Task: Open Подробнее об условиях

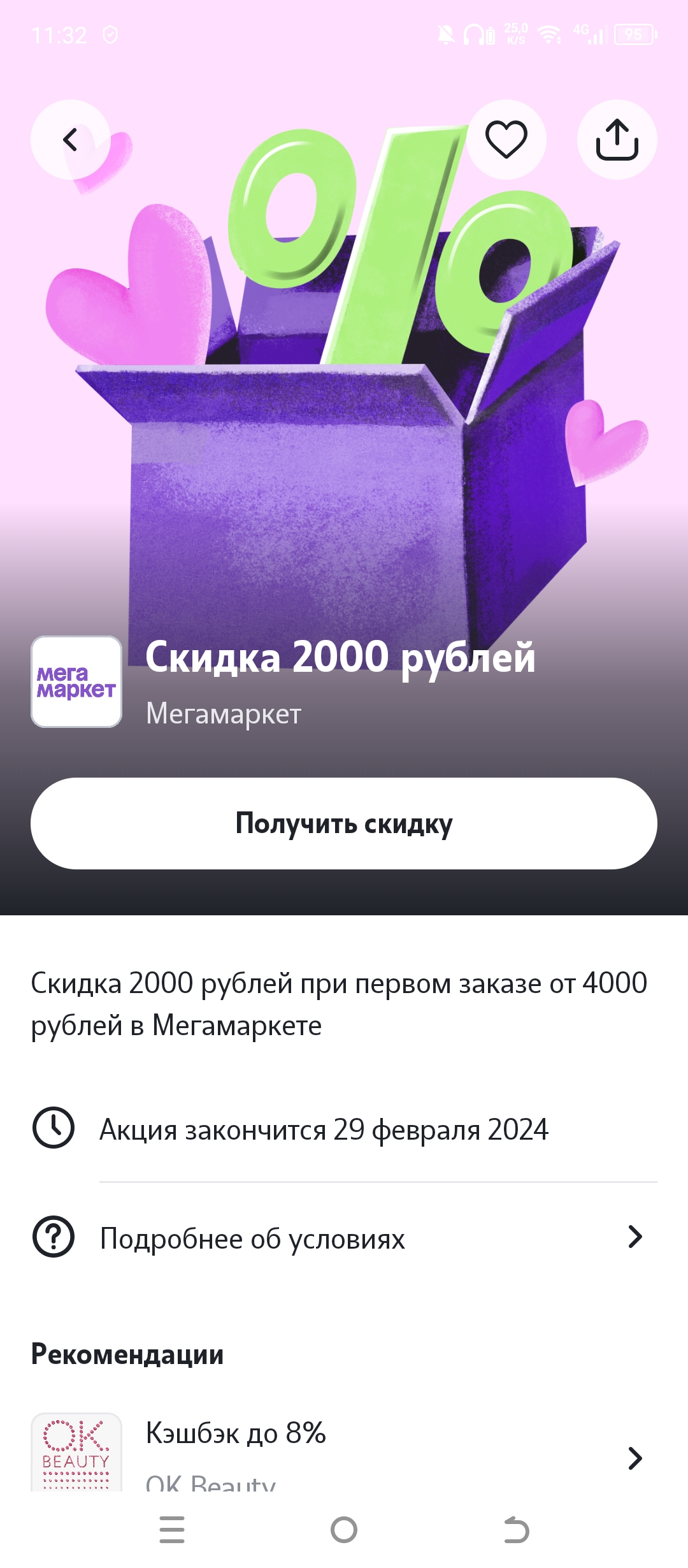Action: coord(344,1238)
